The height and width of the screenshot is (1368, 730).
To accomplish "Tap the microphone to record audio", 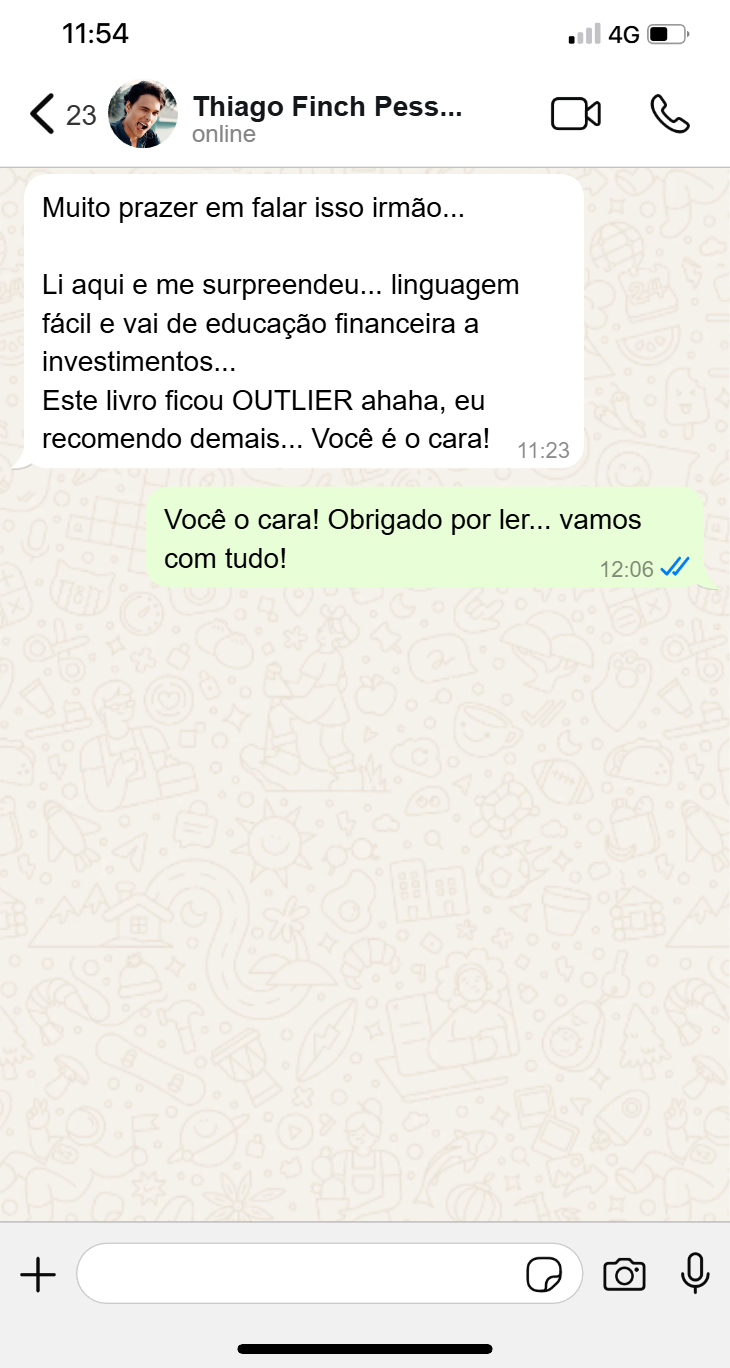I will (x=695, y=1274).
